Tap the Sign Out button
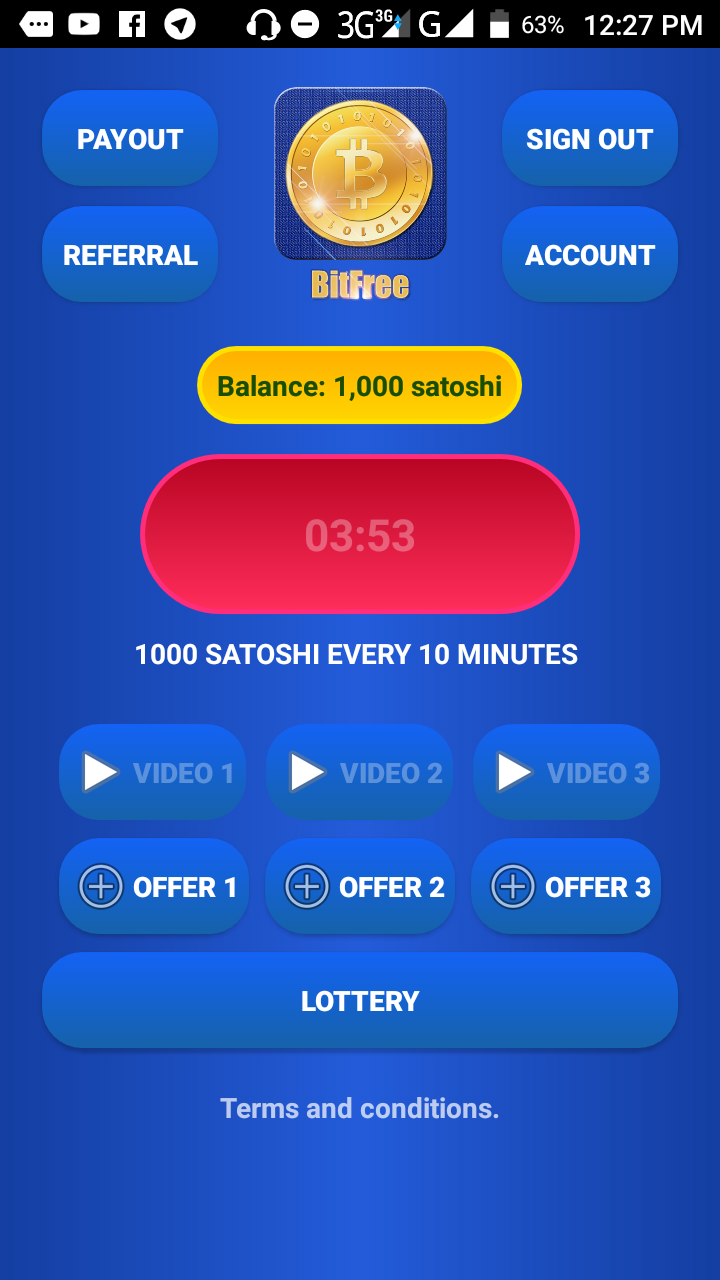 point(589,139)
